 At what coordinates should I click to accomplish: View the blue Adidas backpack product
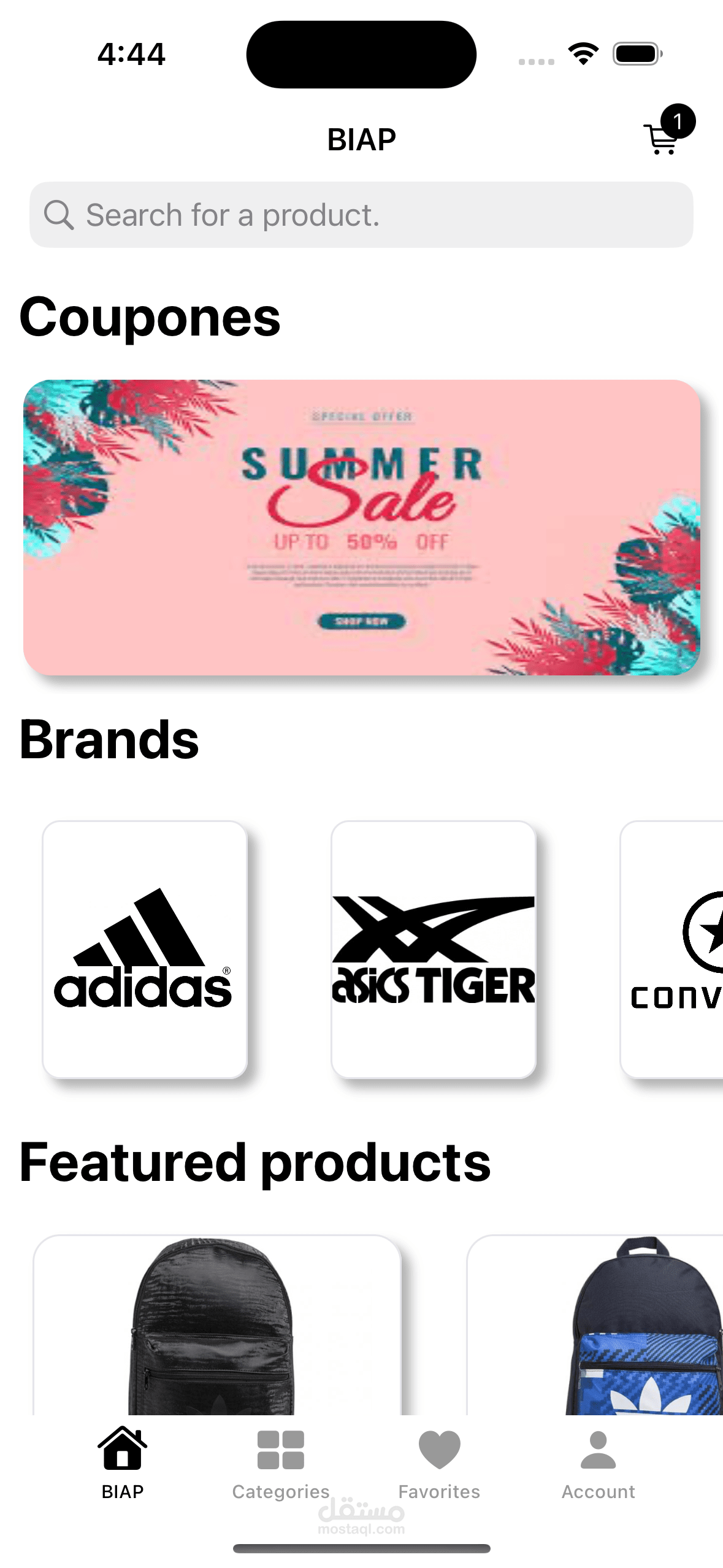point(595,1325)
